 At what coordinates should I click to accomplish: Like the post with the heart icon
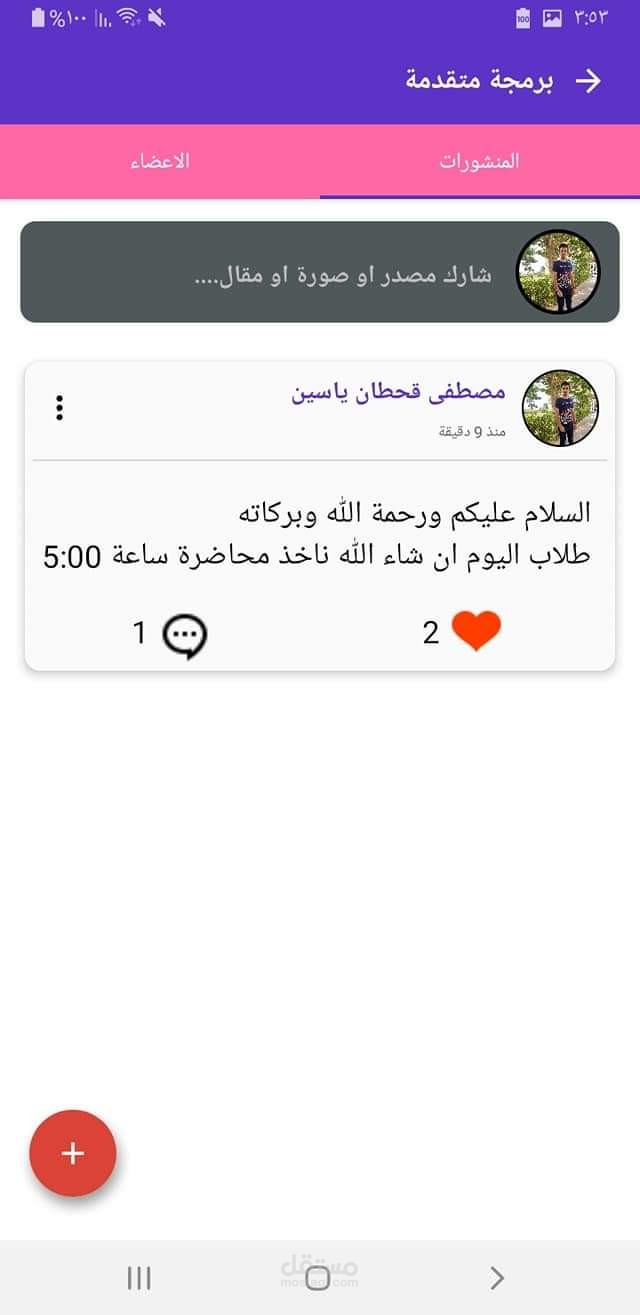(476, 632)
